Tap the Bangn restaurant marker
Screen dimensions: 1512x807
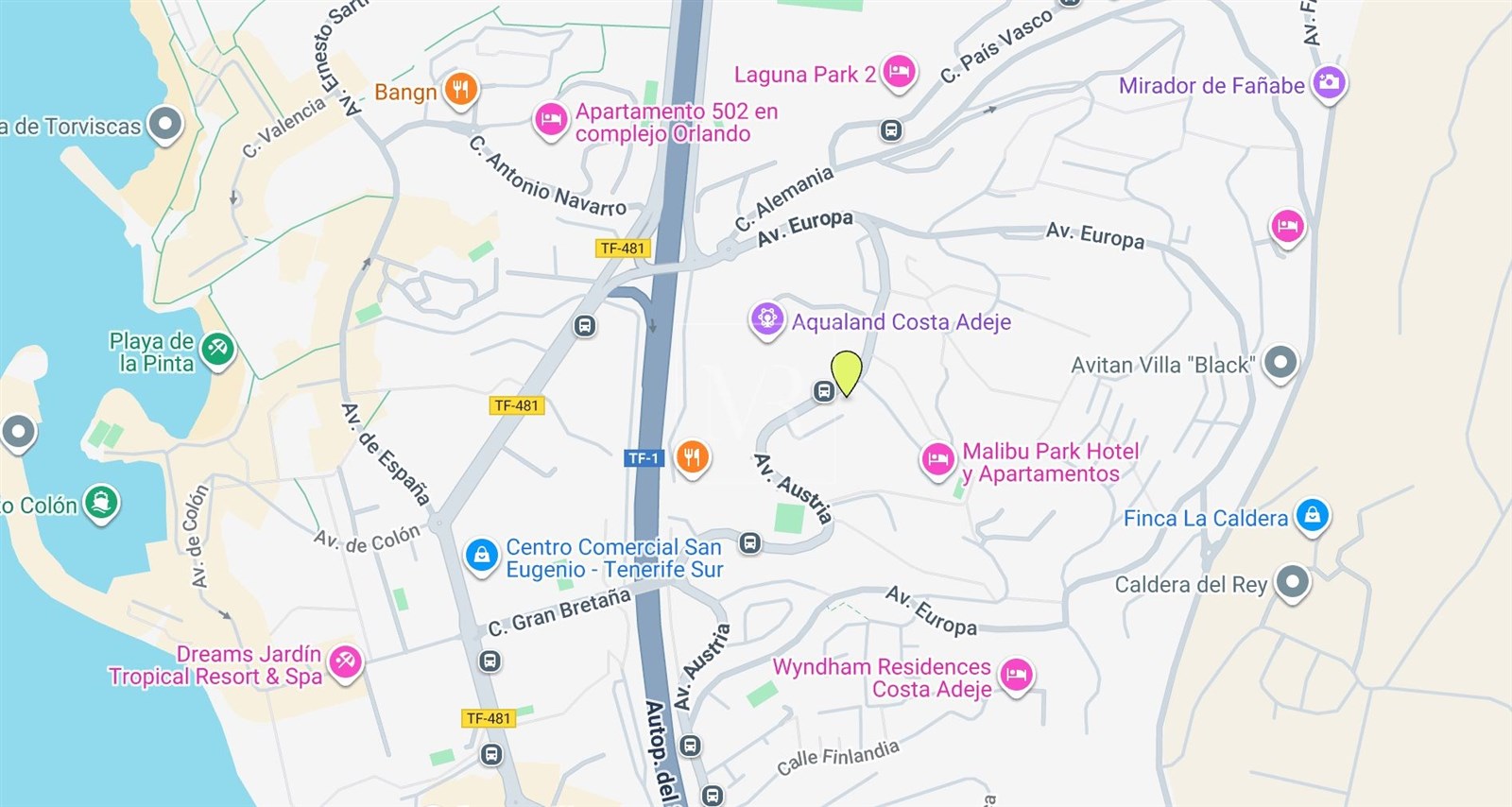tap(460, 90)
